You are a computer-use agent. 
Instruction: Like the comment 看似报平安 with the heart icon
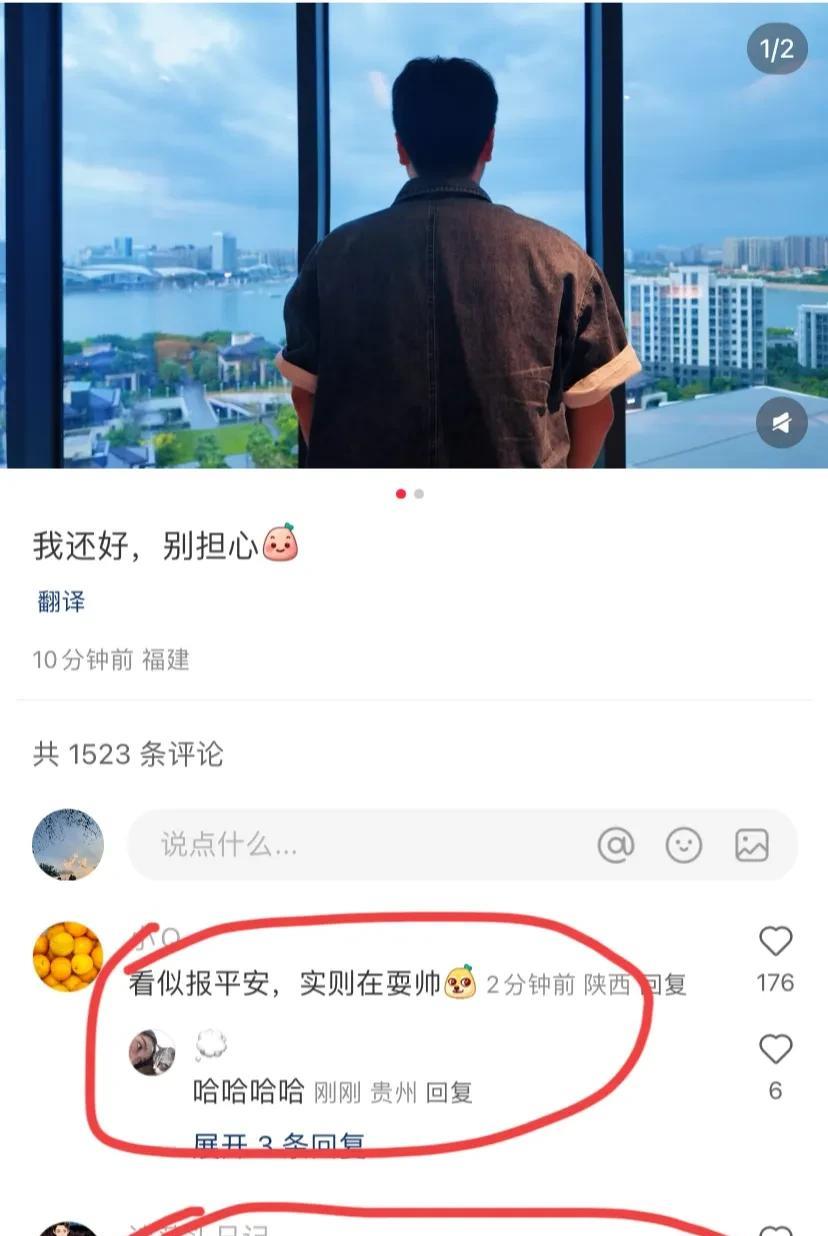click(x=775, y=941)
